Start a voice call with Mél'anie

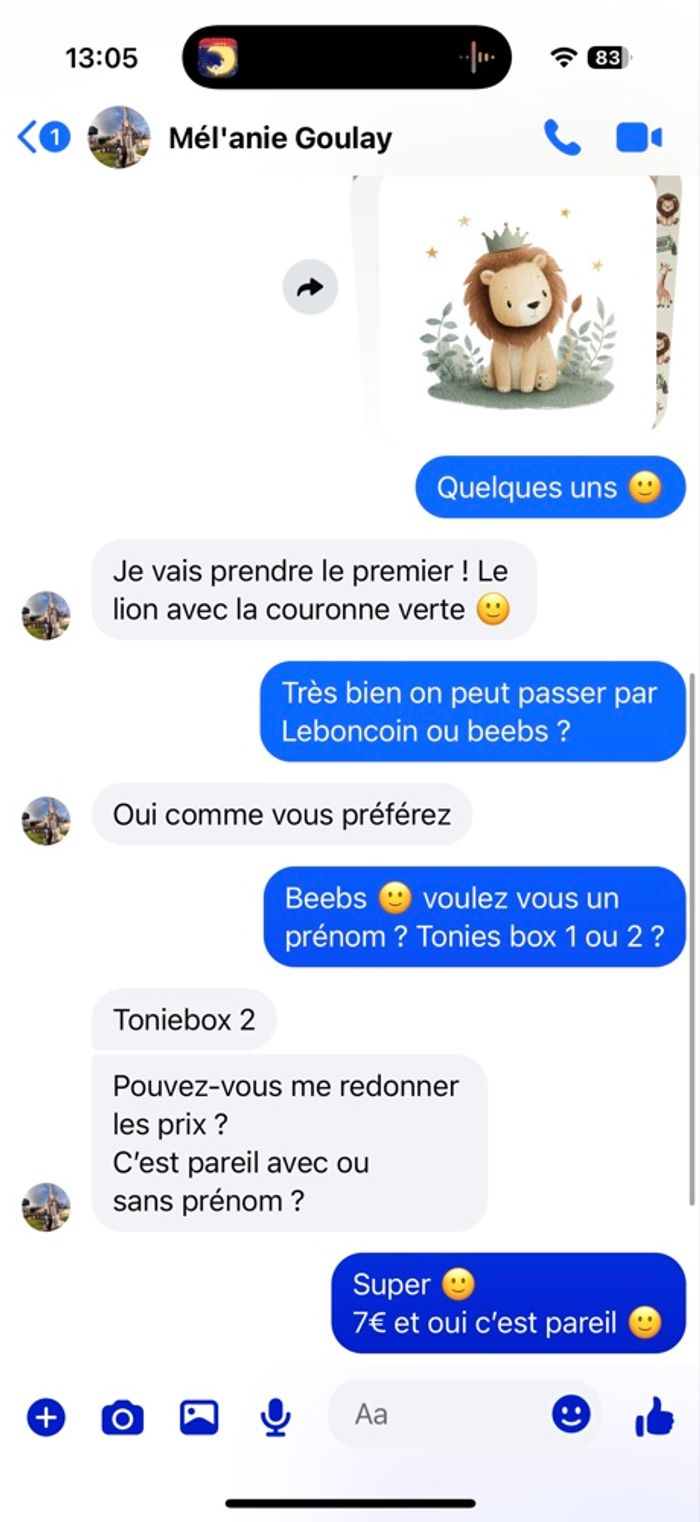(562, 138)
